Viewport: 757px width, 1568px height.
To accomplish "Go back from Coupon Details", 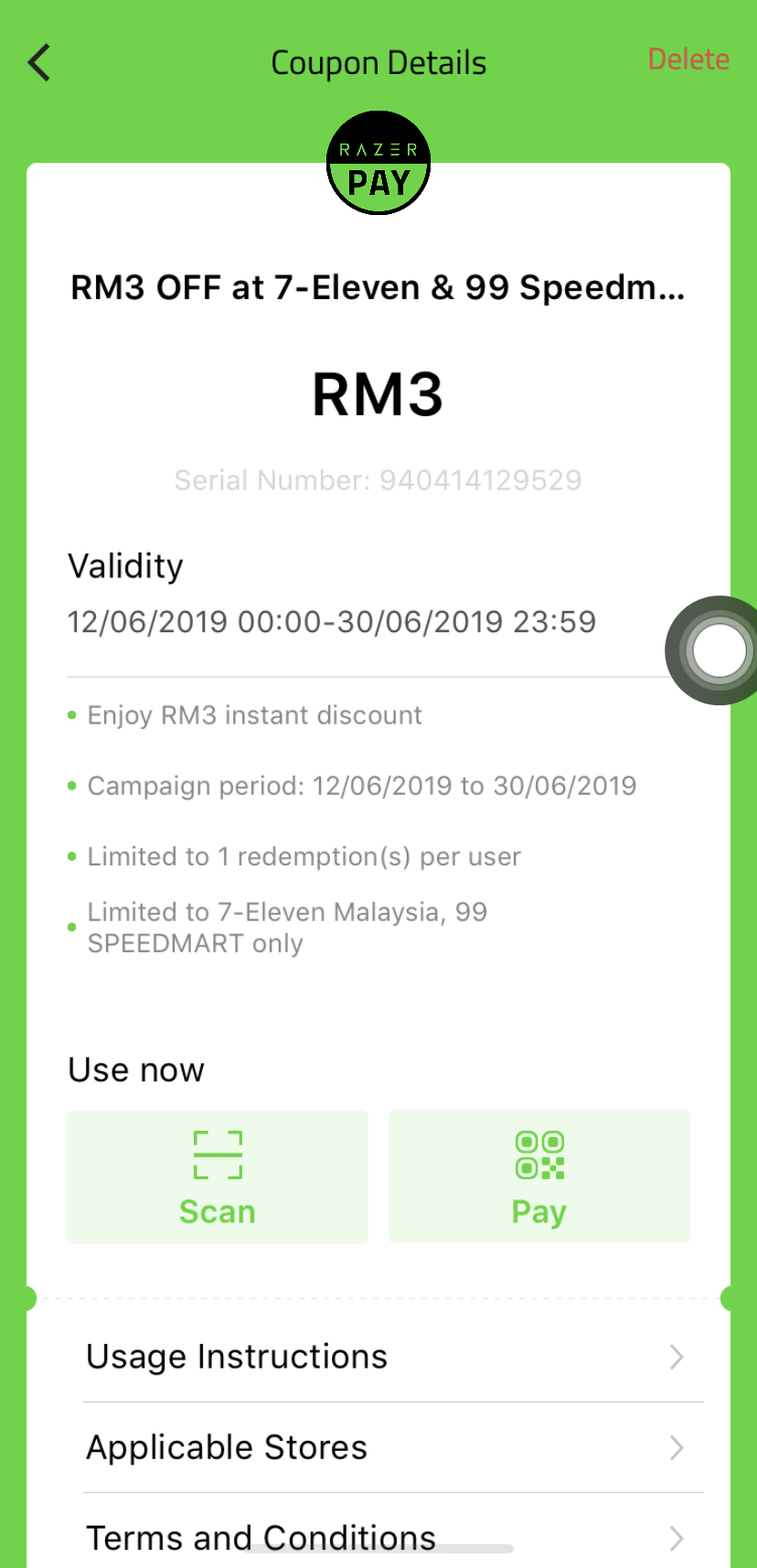I will 39,63.
